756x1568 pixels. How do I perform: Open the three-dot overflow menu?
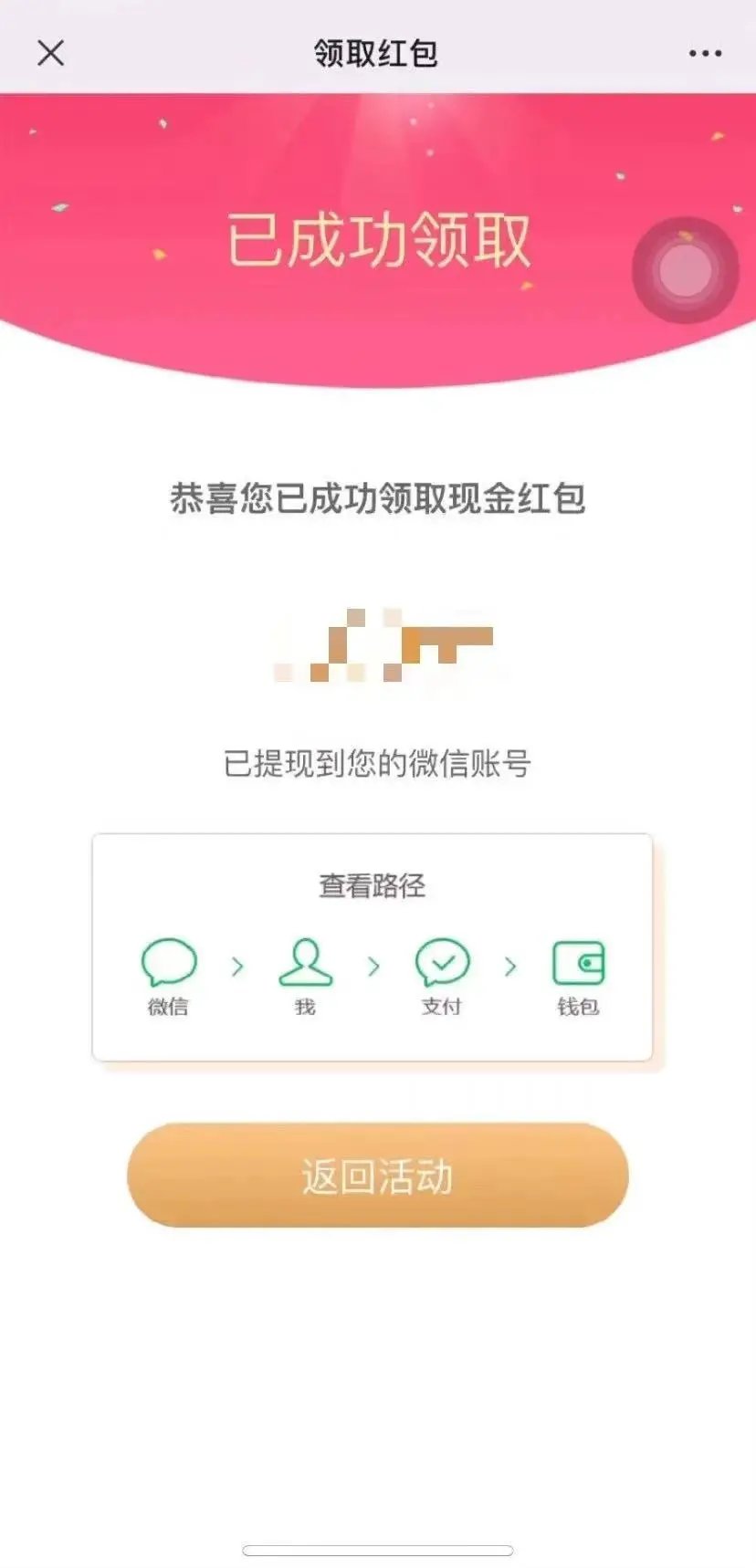(x=705, y=54)
